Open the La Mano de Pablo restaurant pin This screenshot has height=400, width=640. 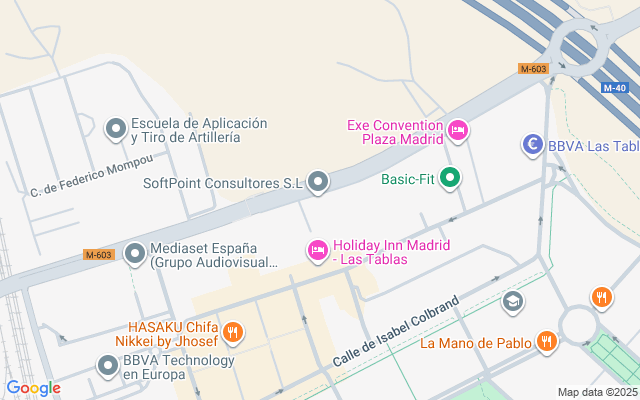tap(546, 342)
